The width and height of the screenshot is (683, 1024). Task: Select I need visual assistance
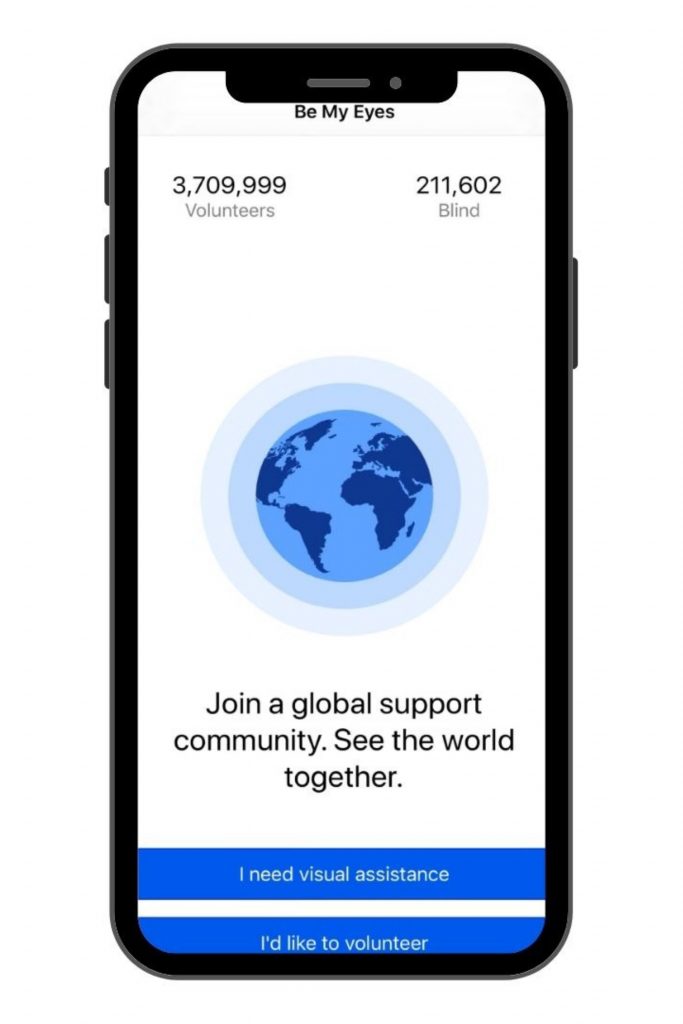[x=342, y=874]
